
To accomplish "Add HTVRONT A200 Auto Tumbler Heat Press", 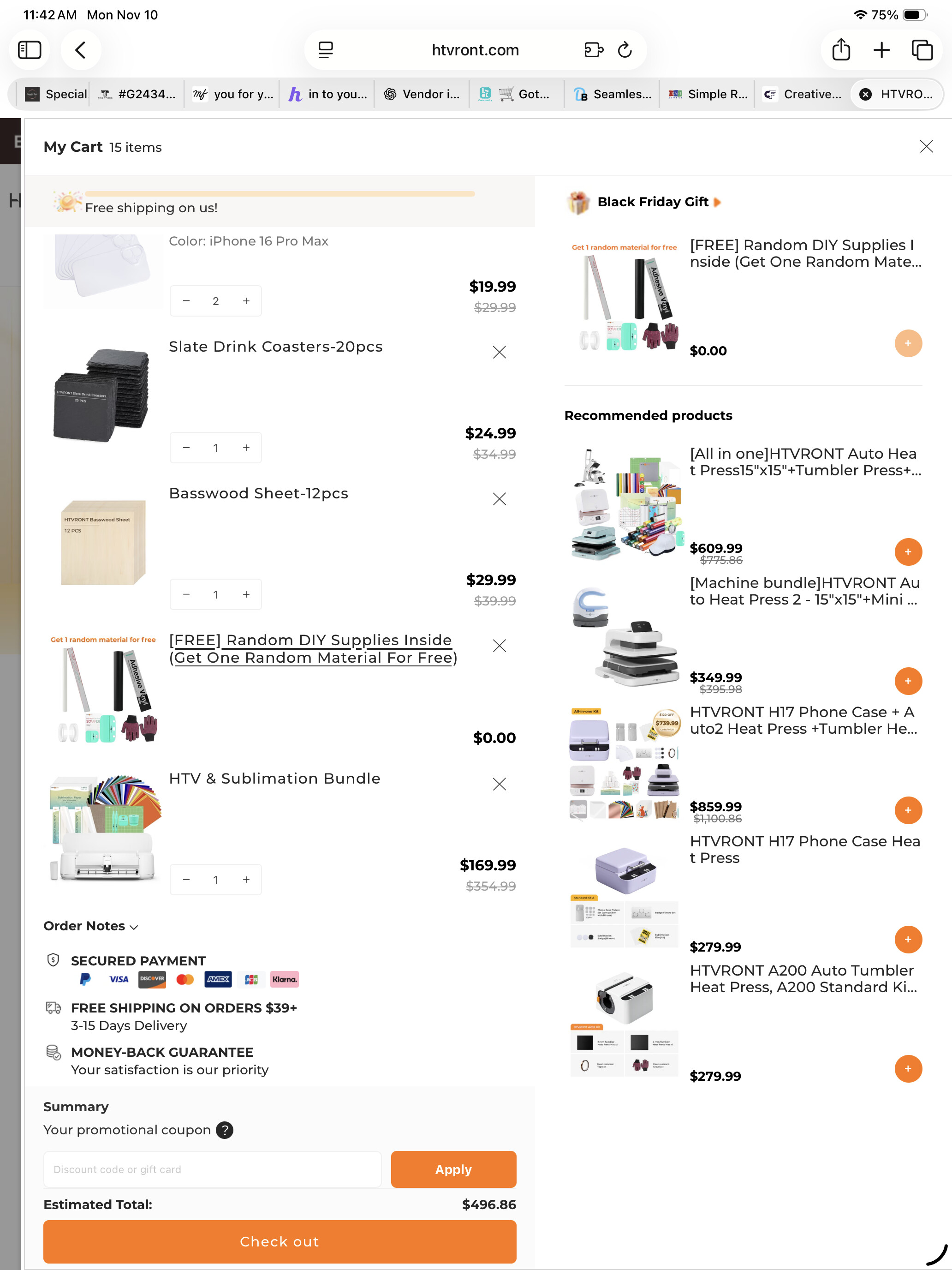I will 908,1068.
